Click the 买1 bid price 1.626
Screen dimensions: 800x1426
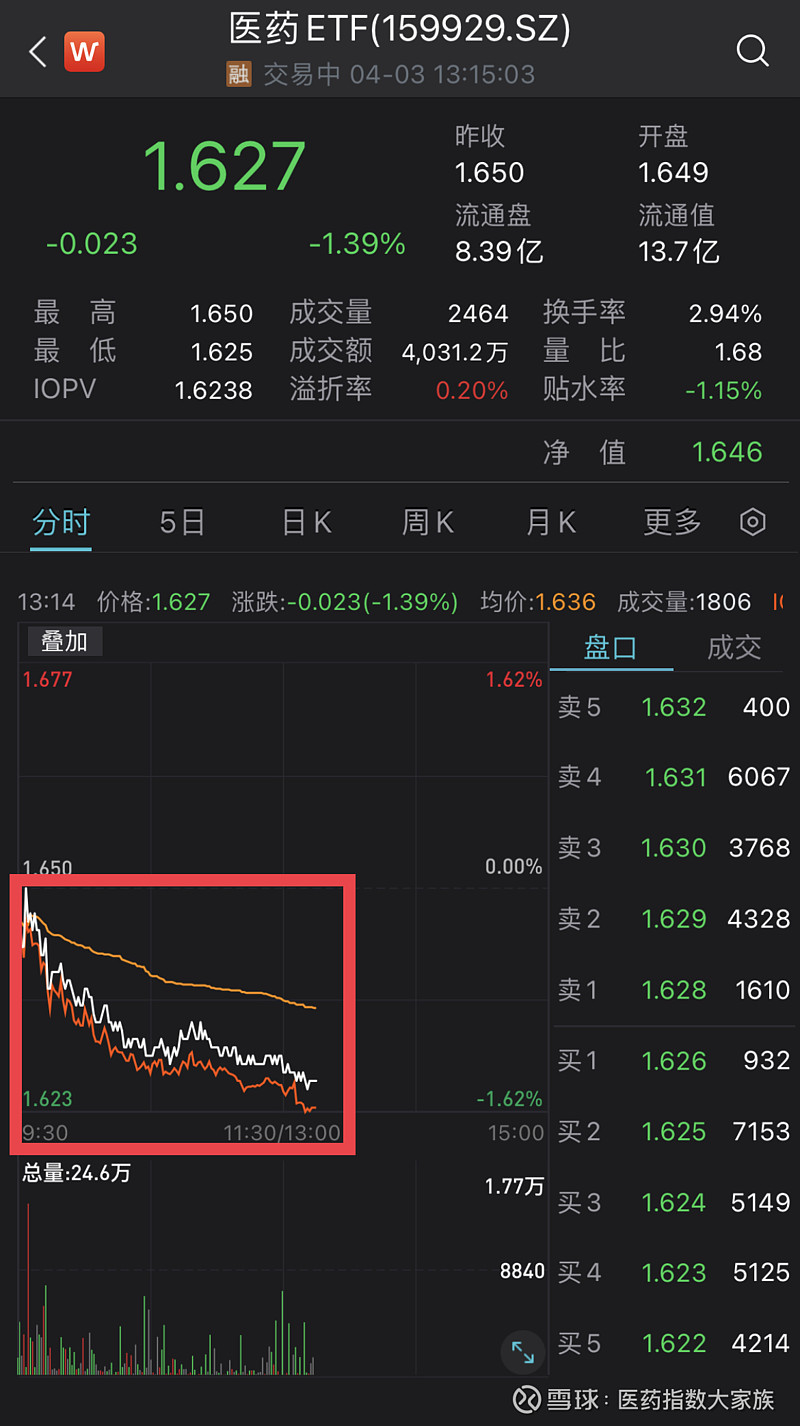(674, 1061)
